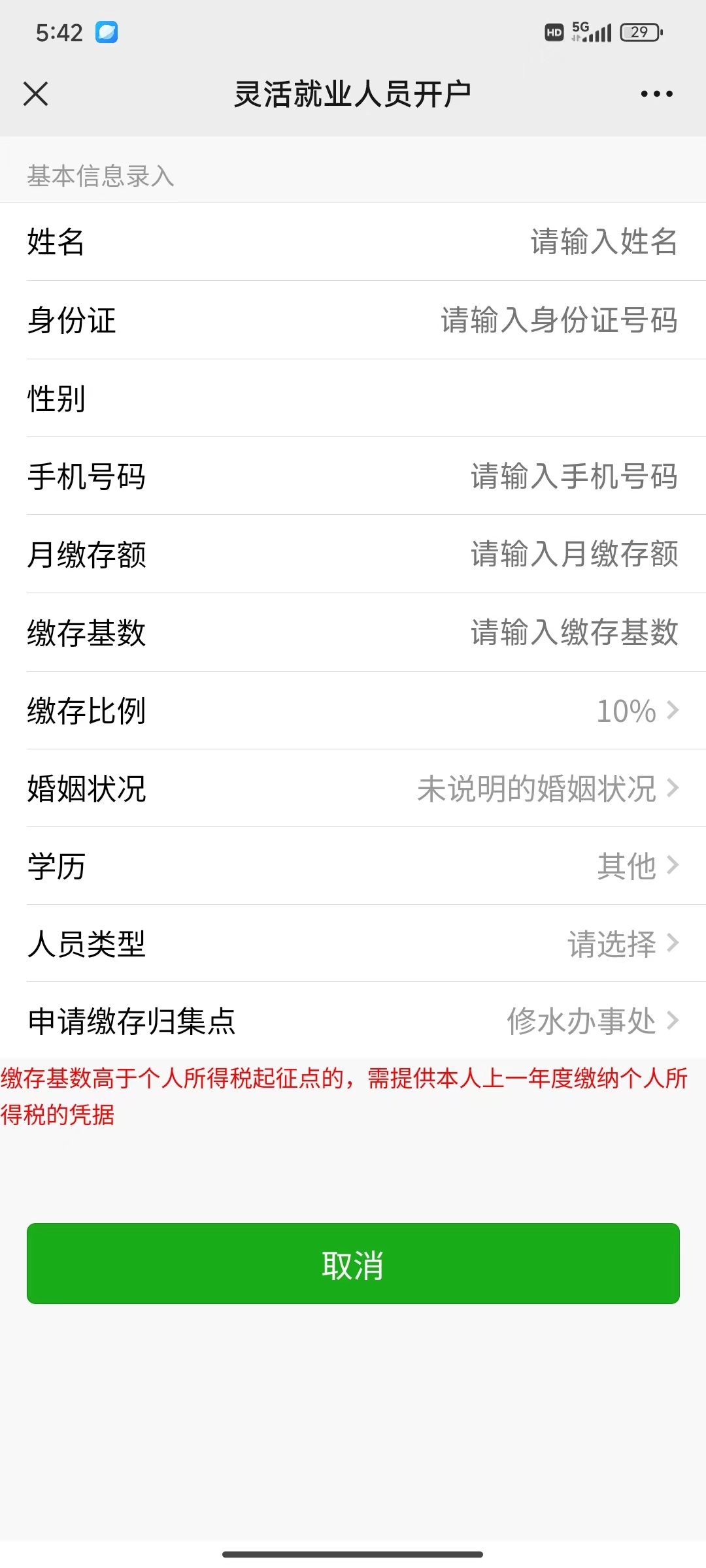706x1568 pixels.
Task: Select a 人员类型 personnel type
Action: coord(622,944)
